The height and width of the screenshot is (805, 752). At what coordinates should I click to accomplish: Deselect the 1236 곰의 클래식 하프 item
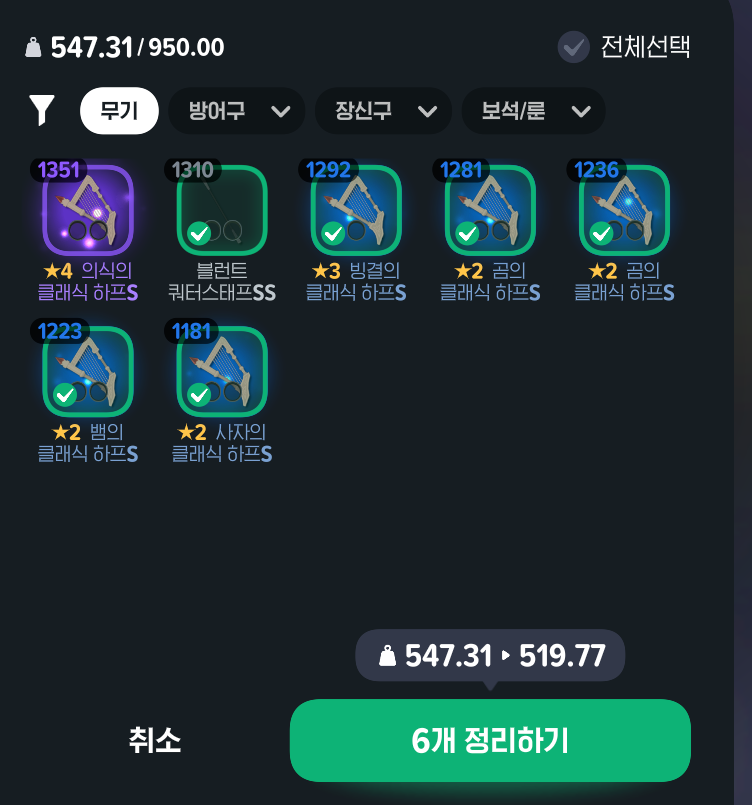pyautogui.click(x=624, y=210)
